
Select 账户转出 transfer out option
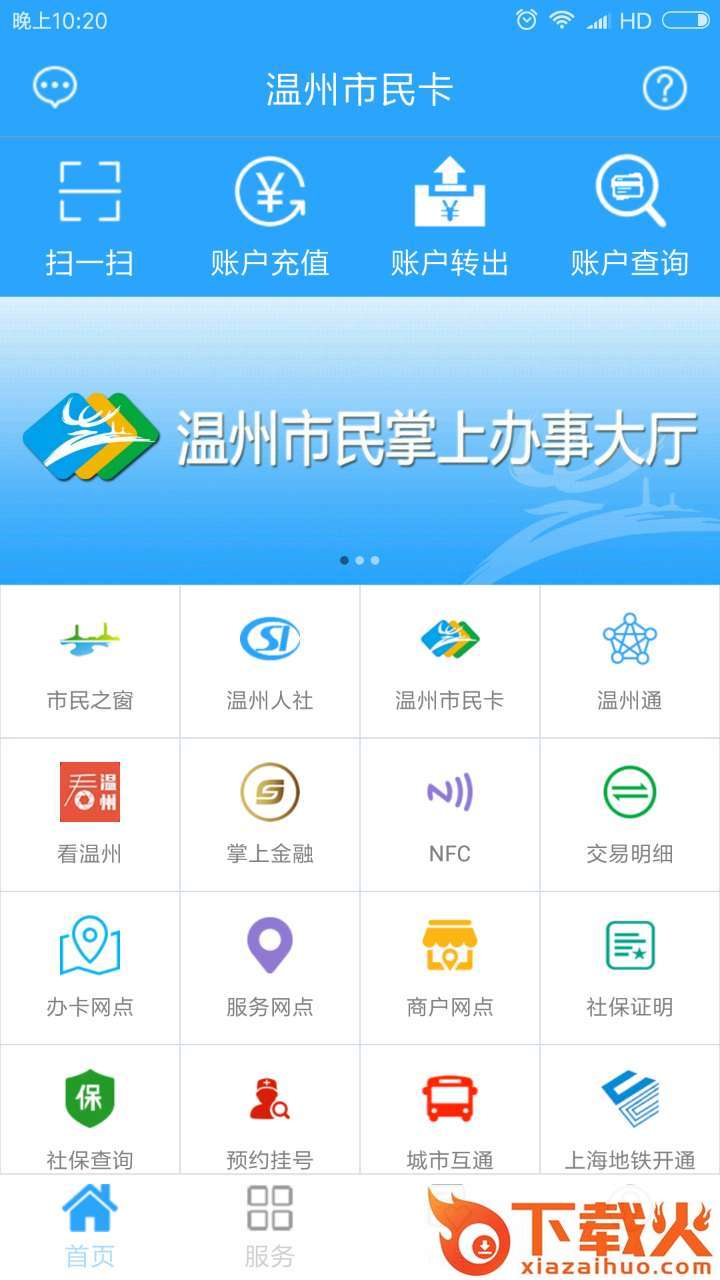click(x=450, y=218)
